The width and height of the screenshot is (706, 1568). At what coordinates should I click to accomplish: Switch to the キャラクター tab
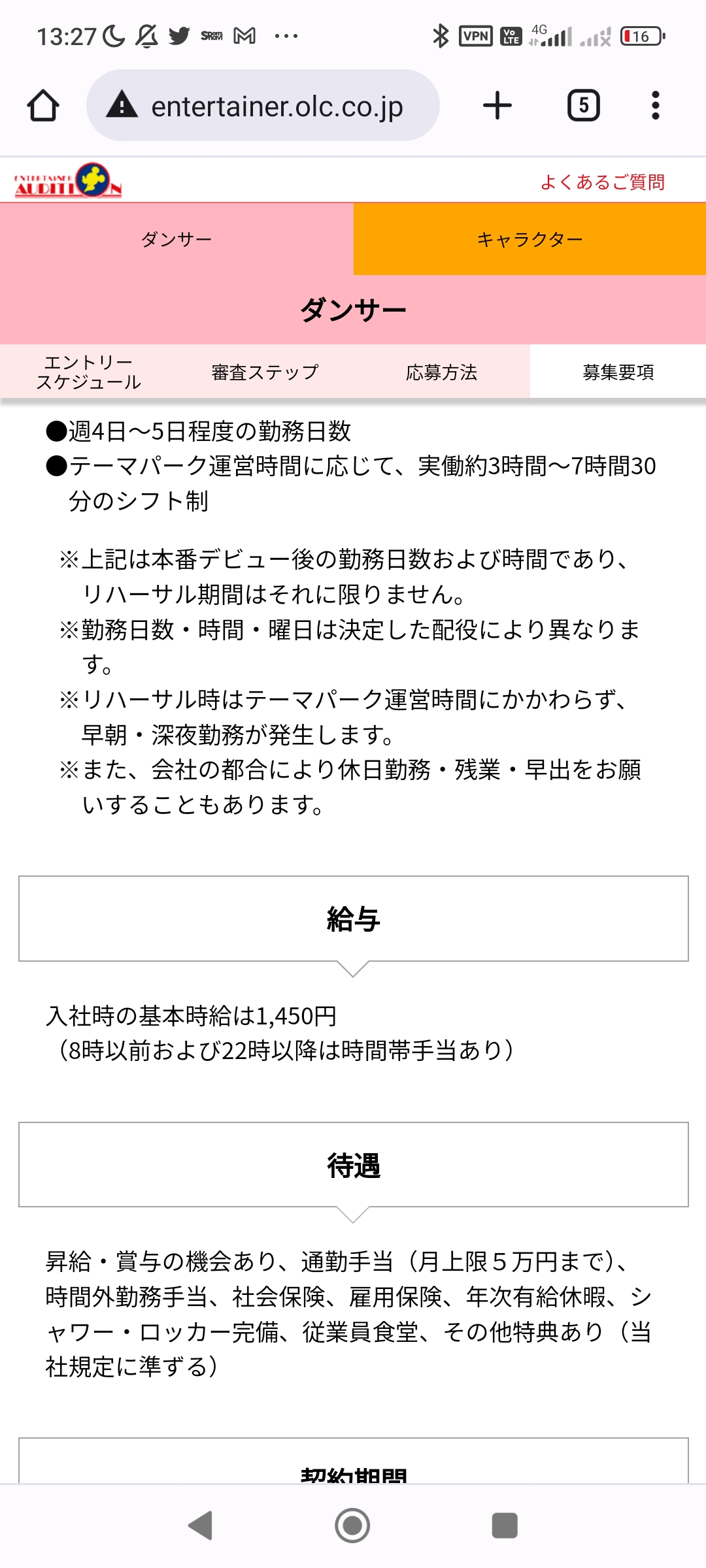pos(529,239)
